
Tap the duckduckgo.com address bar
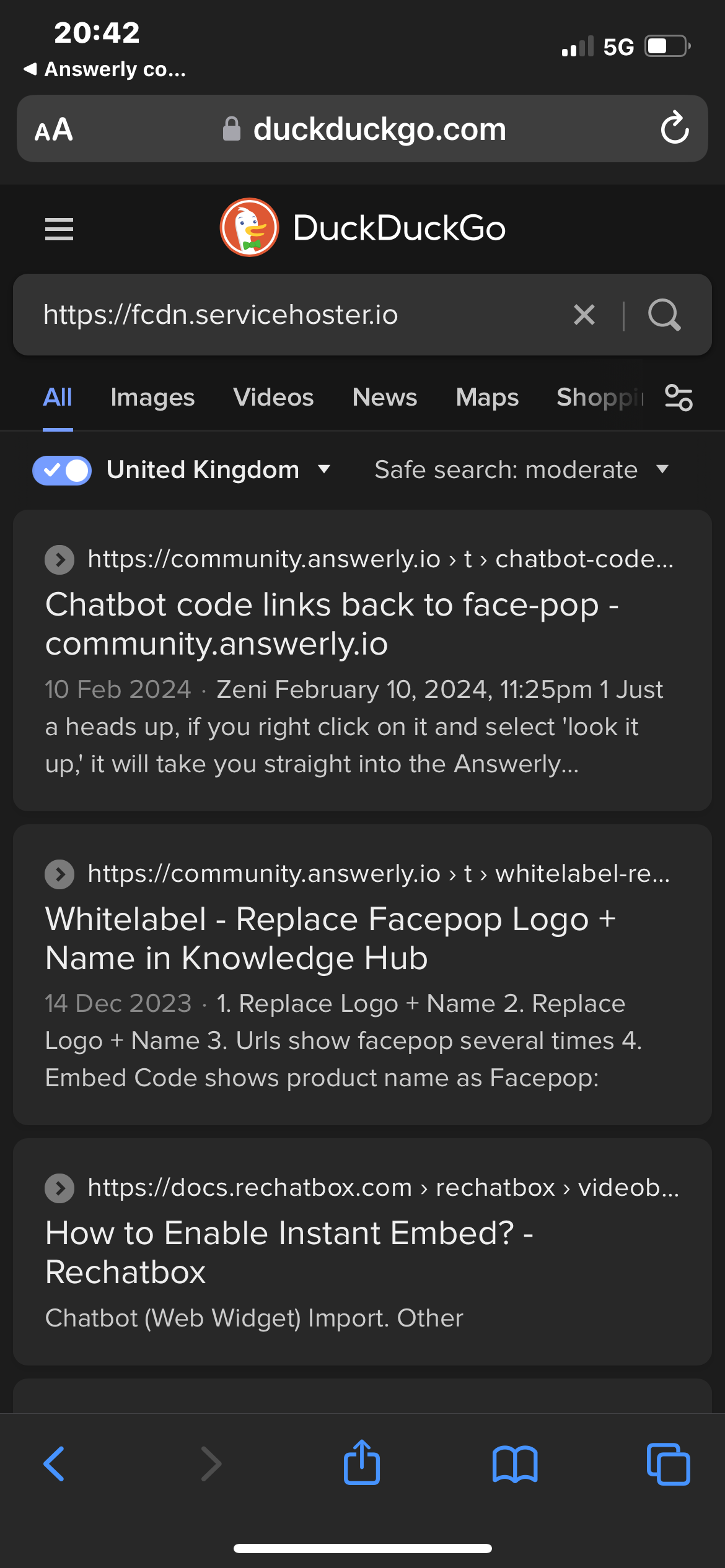[x=362, y=129]
